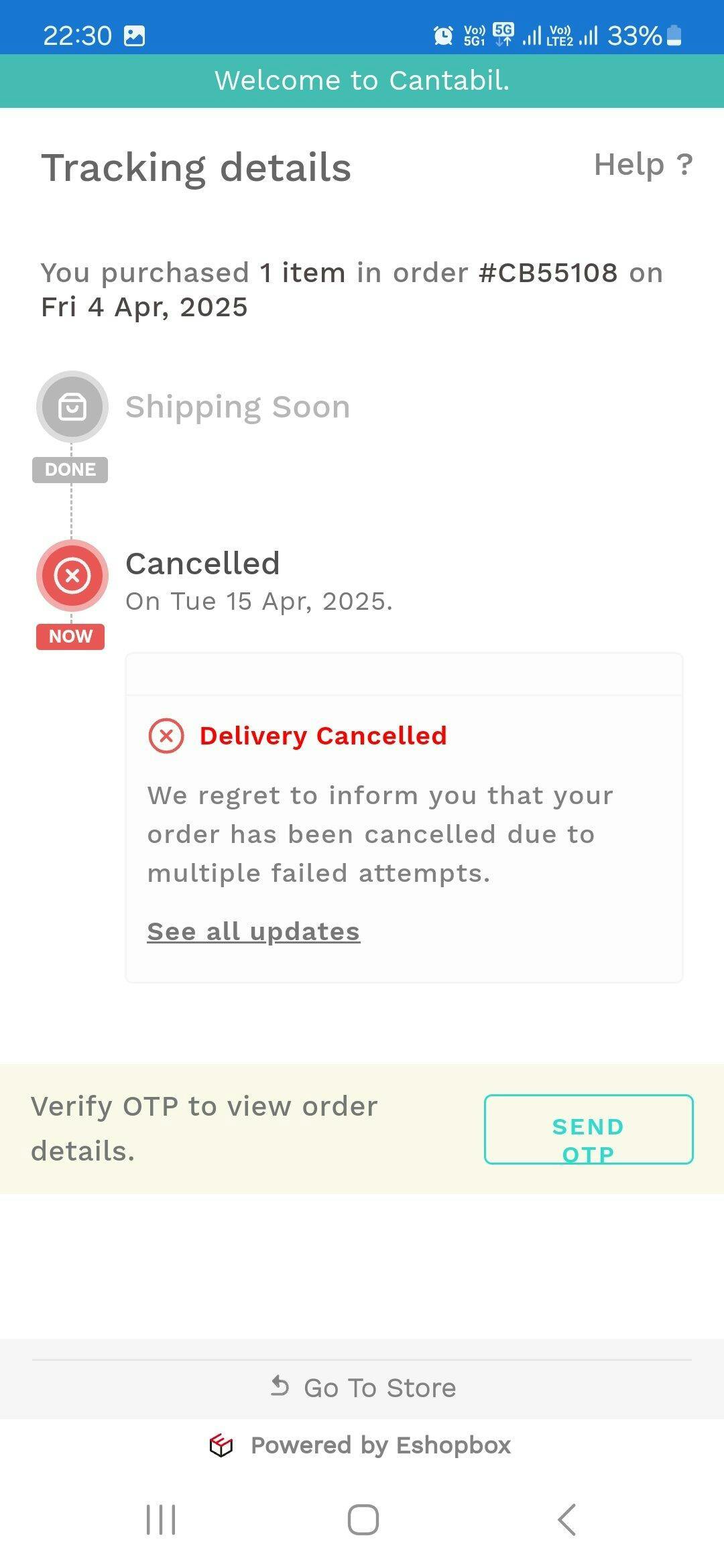Image resolution: width=724 pixels, height=1568 pixels.
Task: Open the Help link
Action: [643, 165]
